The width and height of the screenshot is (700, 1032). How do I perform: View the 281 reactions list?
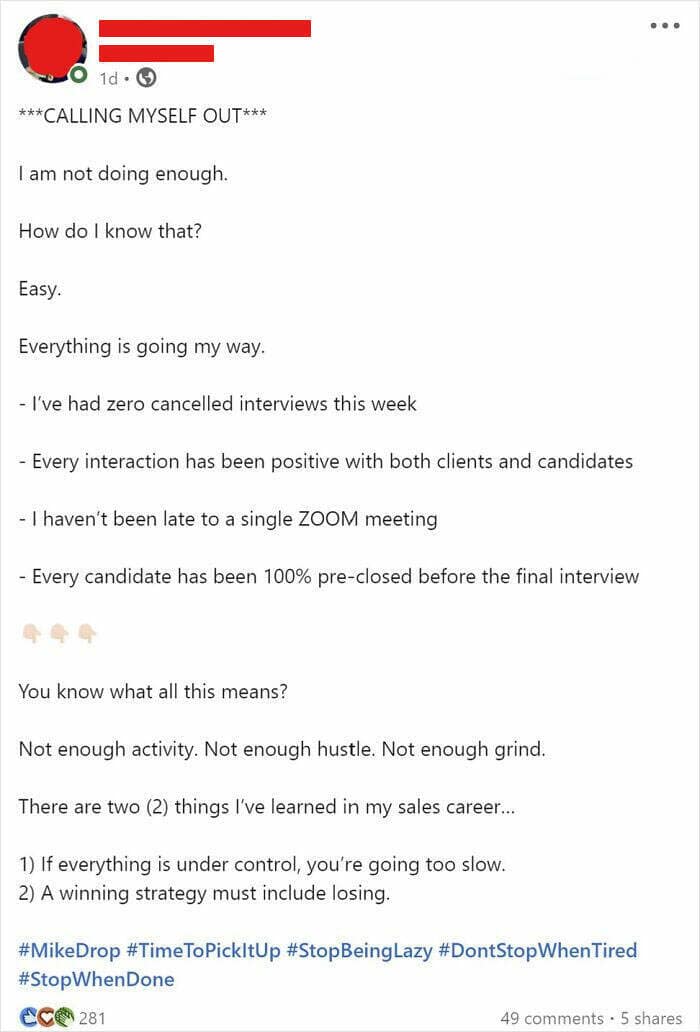pos(62,1018)
